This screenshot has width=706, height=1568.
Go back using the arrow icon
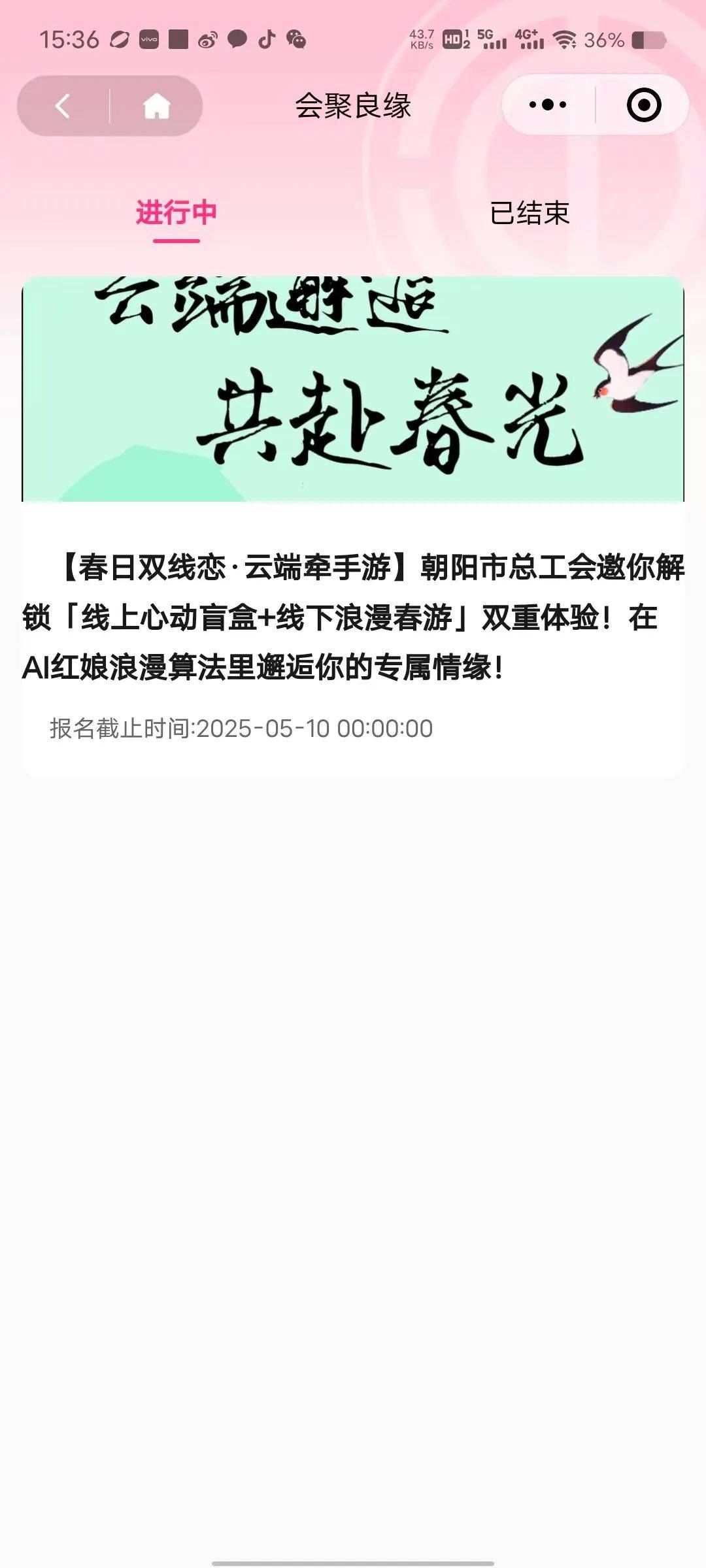click(x=63, y=106)
